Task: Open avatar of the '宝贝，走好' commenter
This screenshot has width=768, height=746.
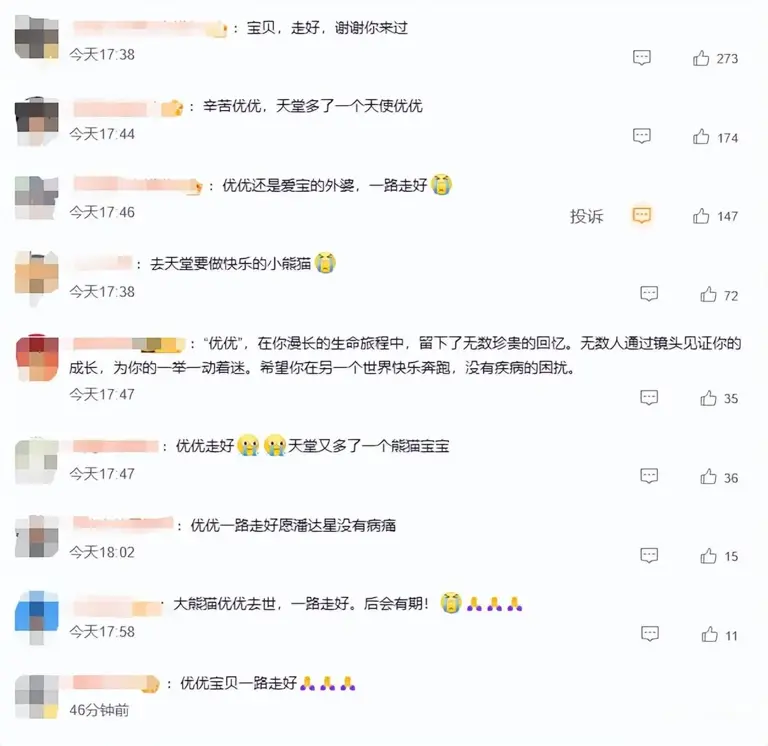Action: (x=37, y=38)
